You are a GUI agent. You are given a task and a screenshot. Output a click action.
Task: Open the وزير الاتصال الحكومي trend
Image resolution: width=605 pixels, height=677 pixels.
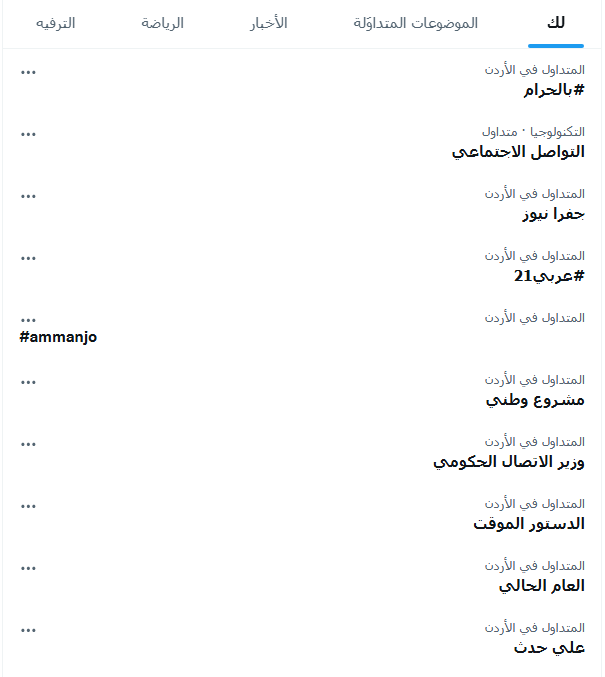click(508, 462)
